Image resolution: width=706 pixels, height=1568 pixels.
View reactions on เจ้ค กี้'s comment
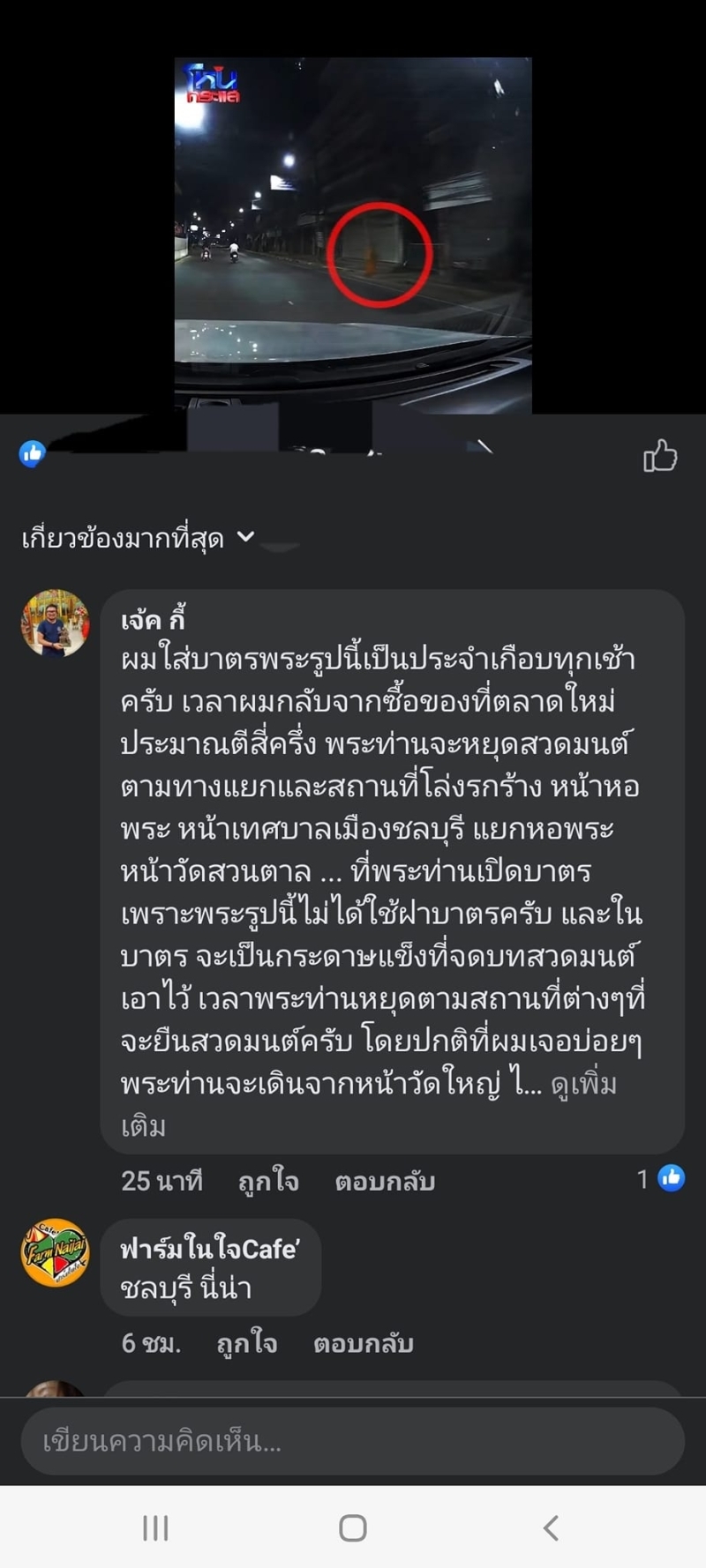pos(661,1178)
